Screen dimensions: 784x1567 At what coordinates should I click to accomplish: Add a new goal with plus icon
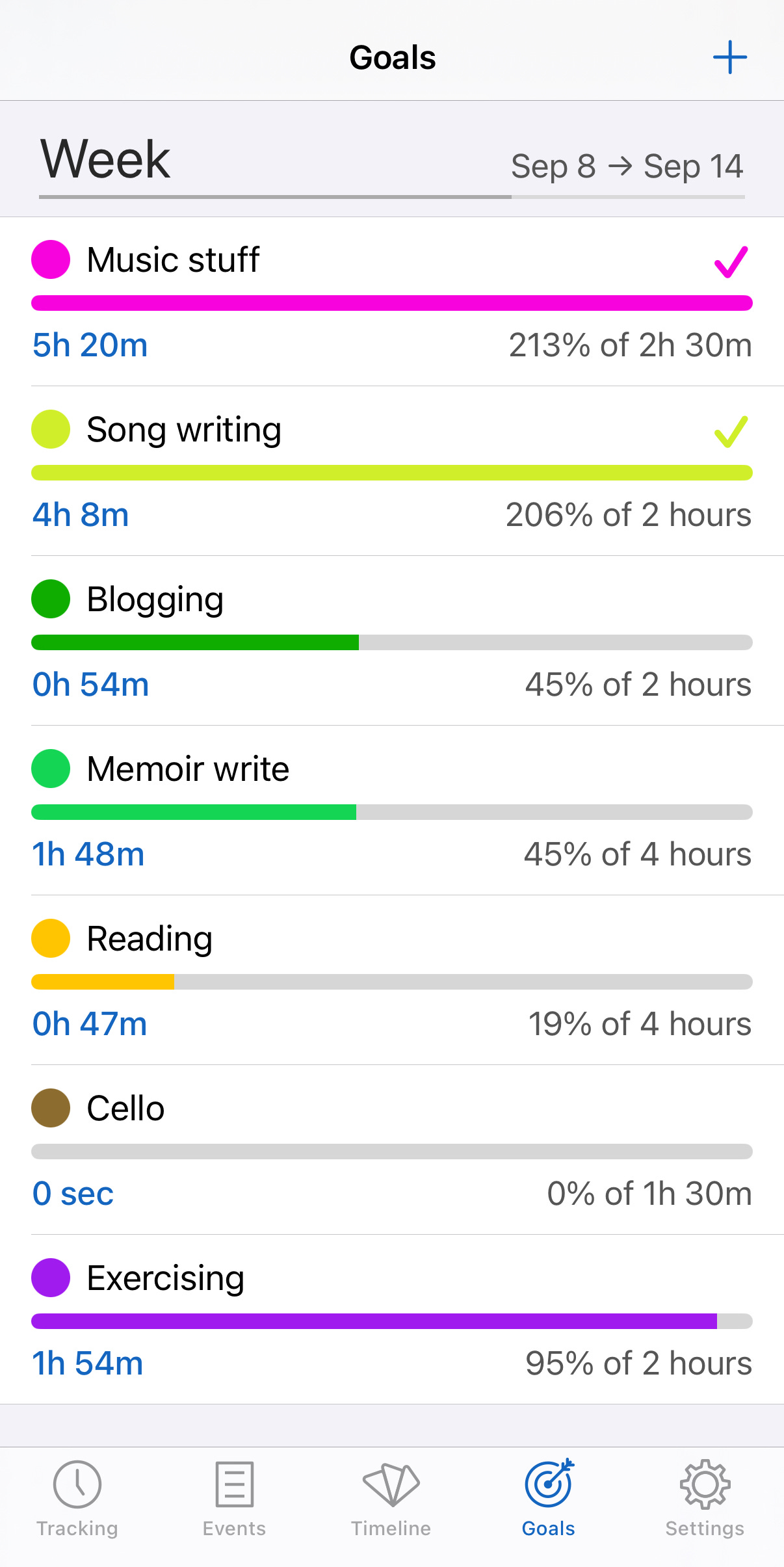click(x=729, y=58)
